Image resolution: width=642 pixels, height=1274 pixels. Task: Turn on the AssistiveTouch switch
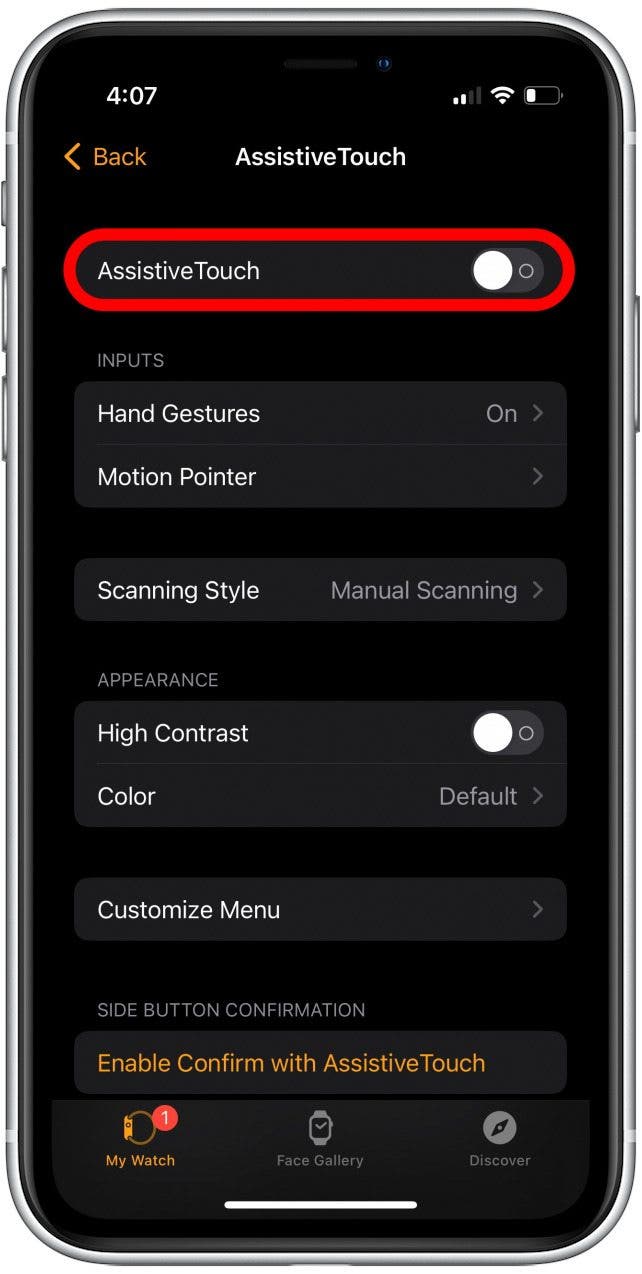[507, 271]
